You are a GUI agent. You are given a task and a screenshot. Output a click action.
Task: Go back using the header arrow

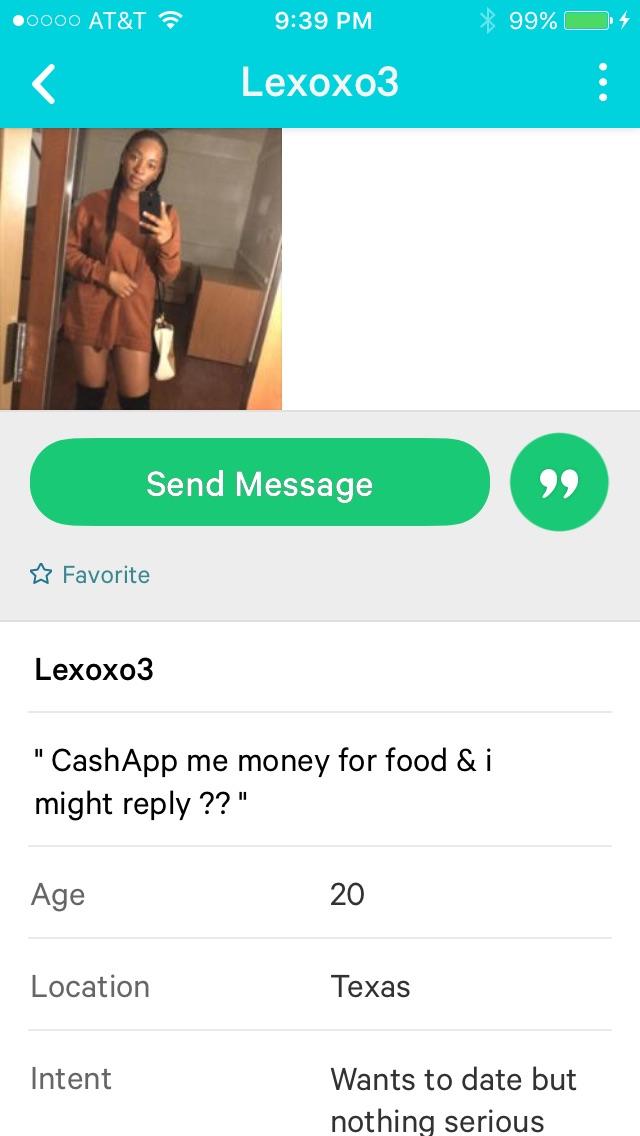(x=44, y=84)
